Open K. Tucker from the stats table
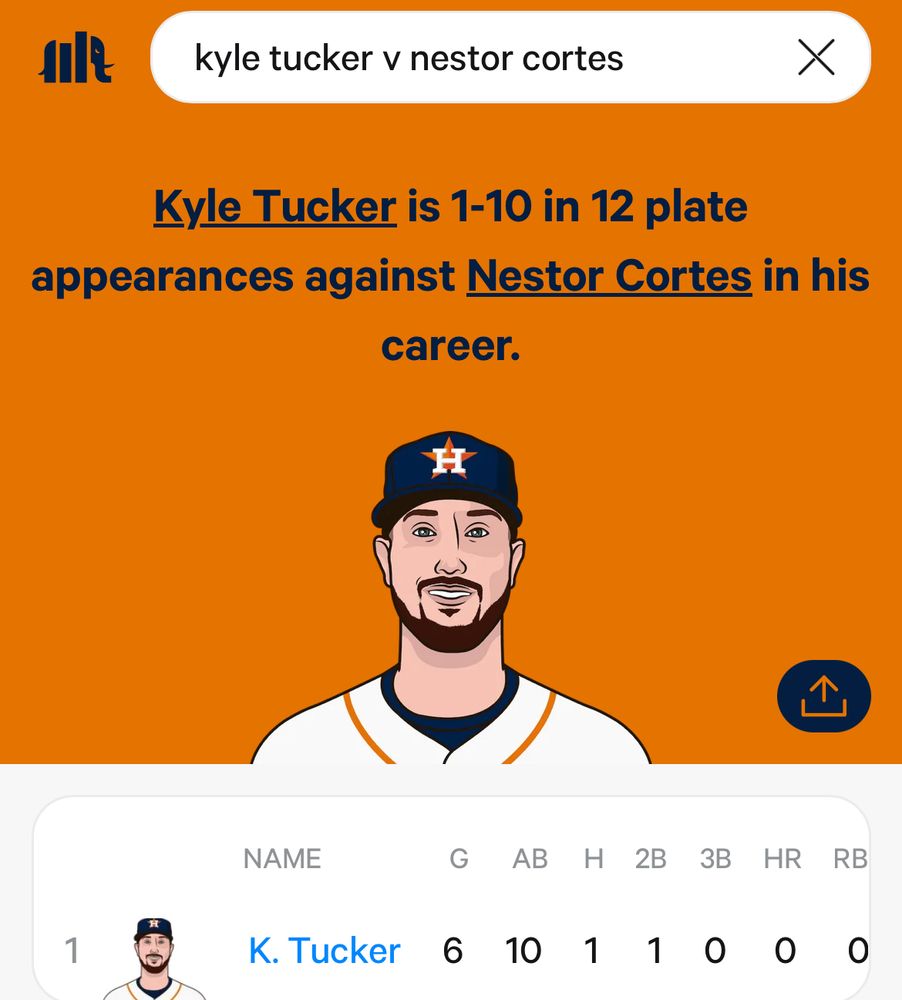Viewport: 902px width, 1000px height. (x=324, y=950)
